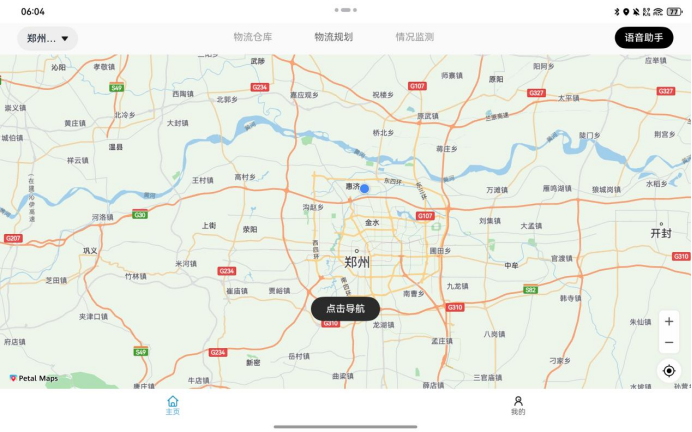Expand the 郑州 city dropdown
This screenshot has height=432, width=692.
tap(48, 38)
